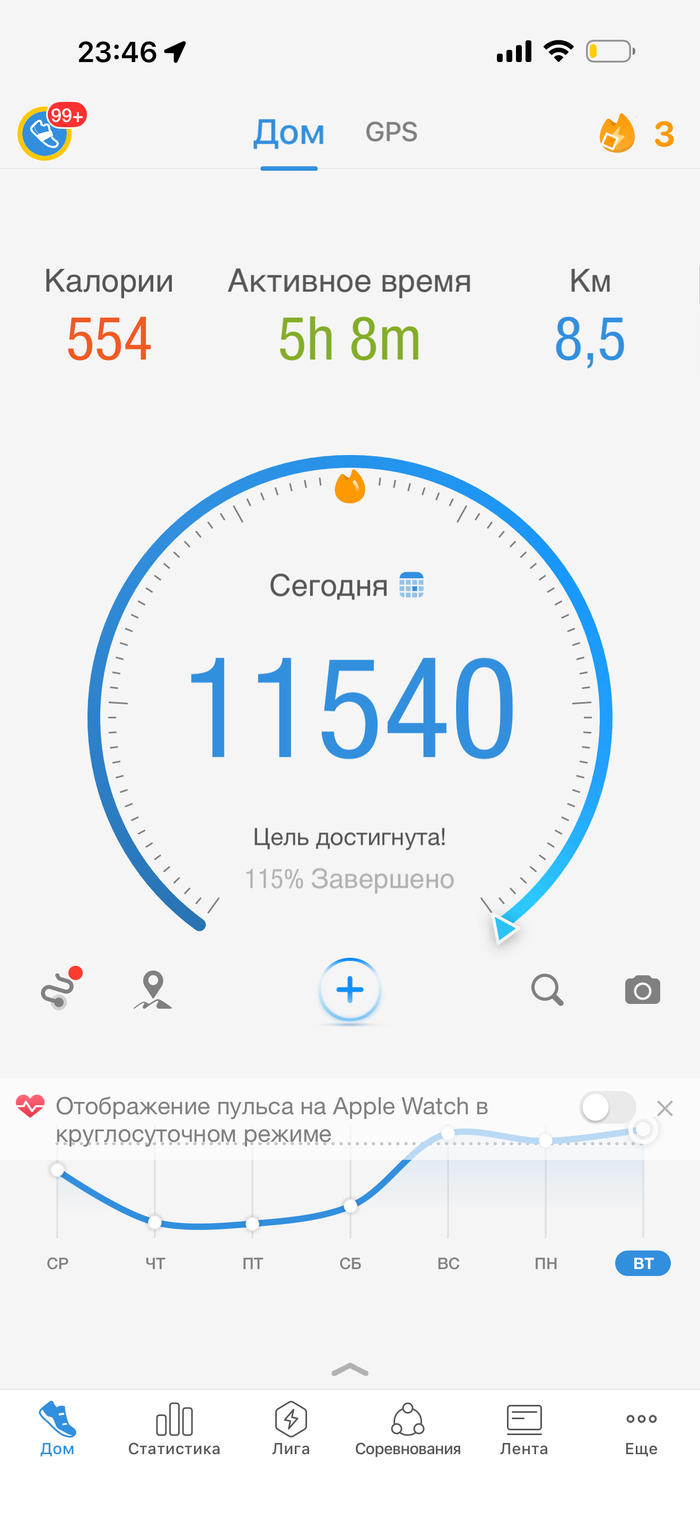This screenshot has width=700, height=1521.
Task: Open the profile icon with 99+ badge
Action: [46, 133]
